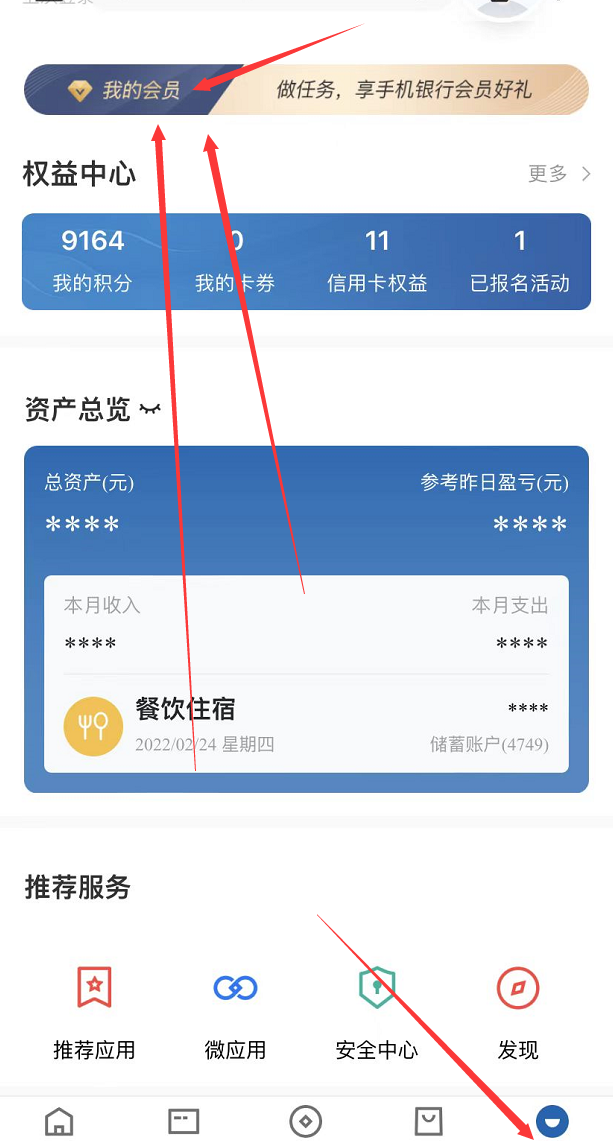Image resolution: width=613 pixels, height=1141 pixels.
Task: Check 信用卡权益 benefits
Action: click(x=377, y=261)
